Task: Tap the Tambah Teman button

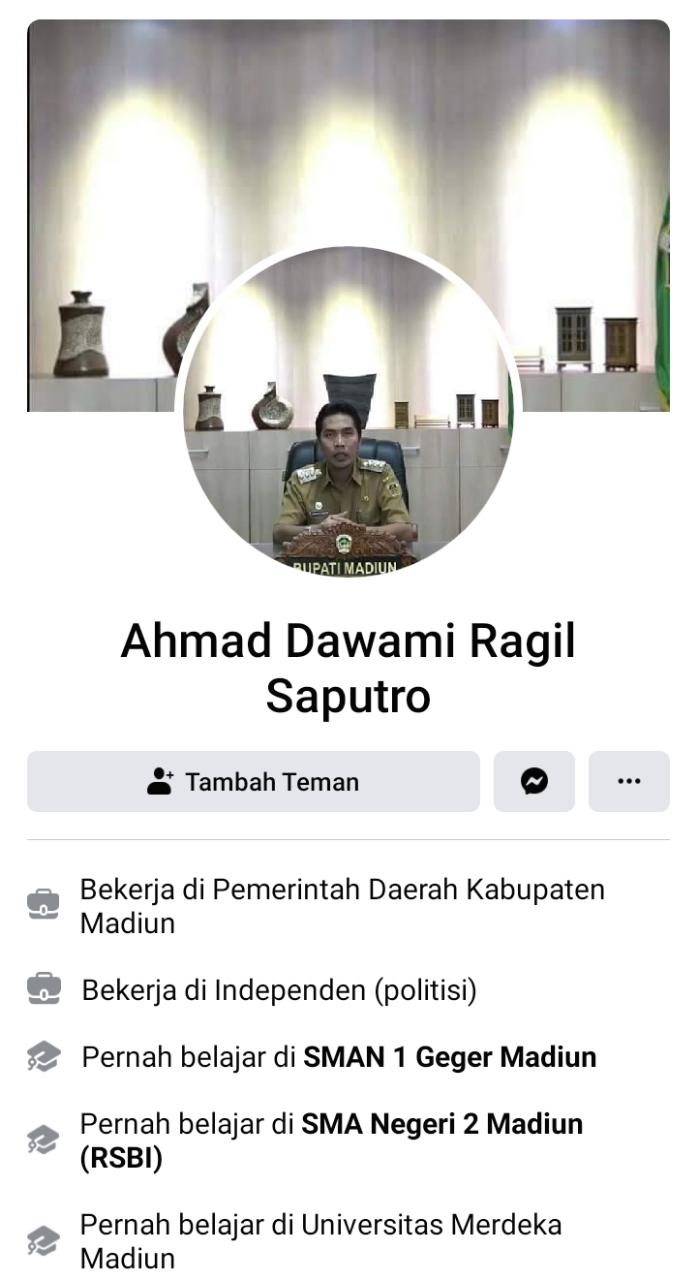Action: coord(253,781)
